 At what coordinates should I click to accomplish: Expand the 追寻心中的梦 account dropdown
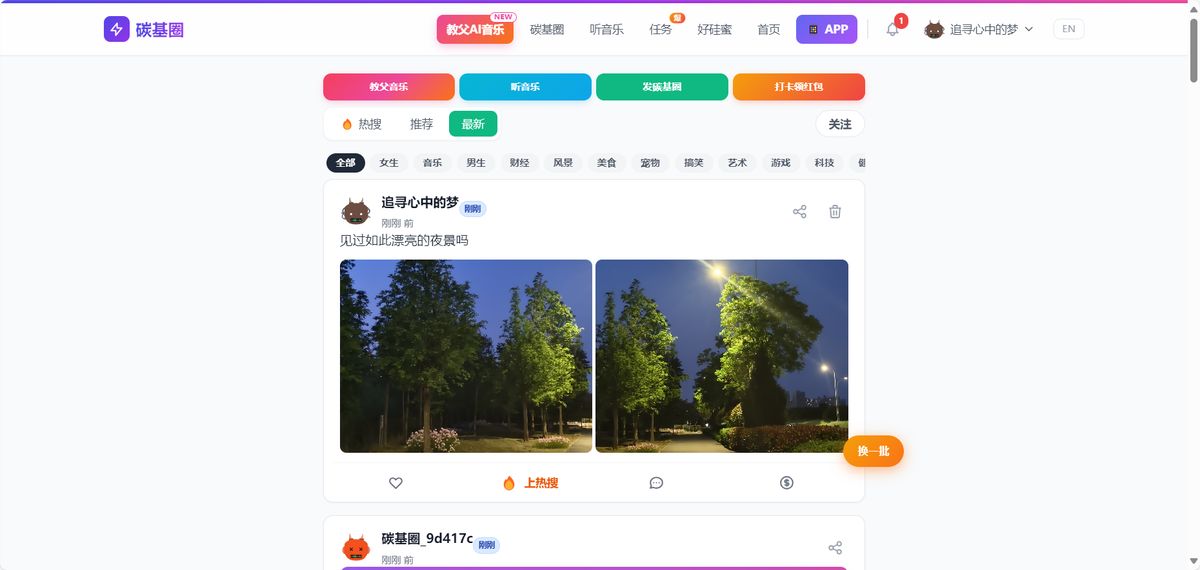pos(979,30)
